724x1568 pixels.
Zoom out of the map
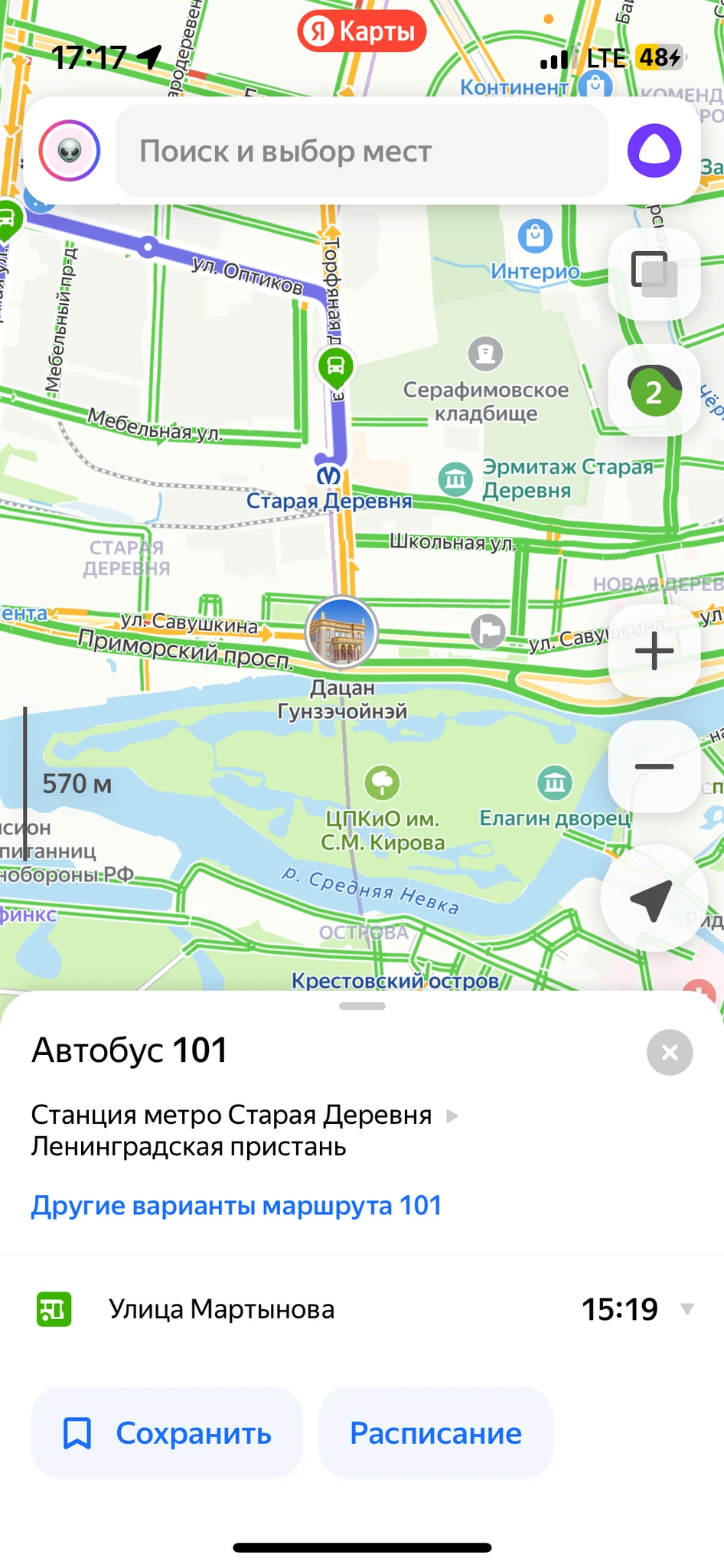(654, 766)
